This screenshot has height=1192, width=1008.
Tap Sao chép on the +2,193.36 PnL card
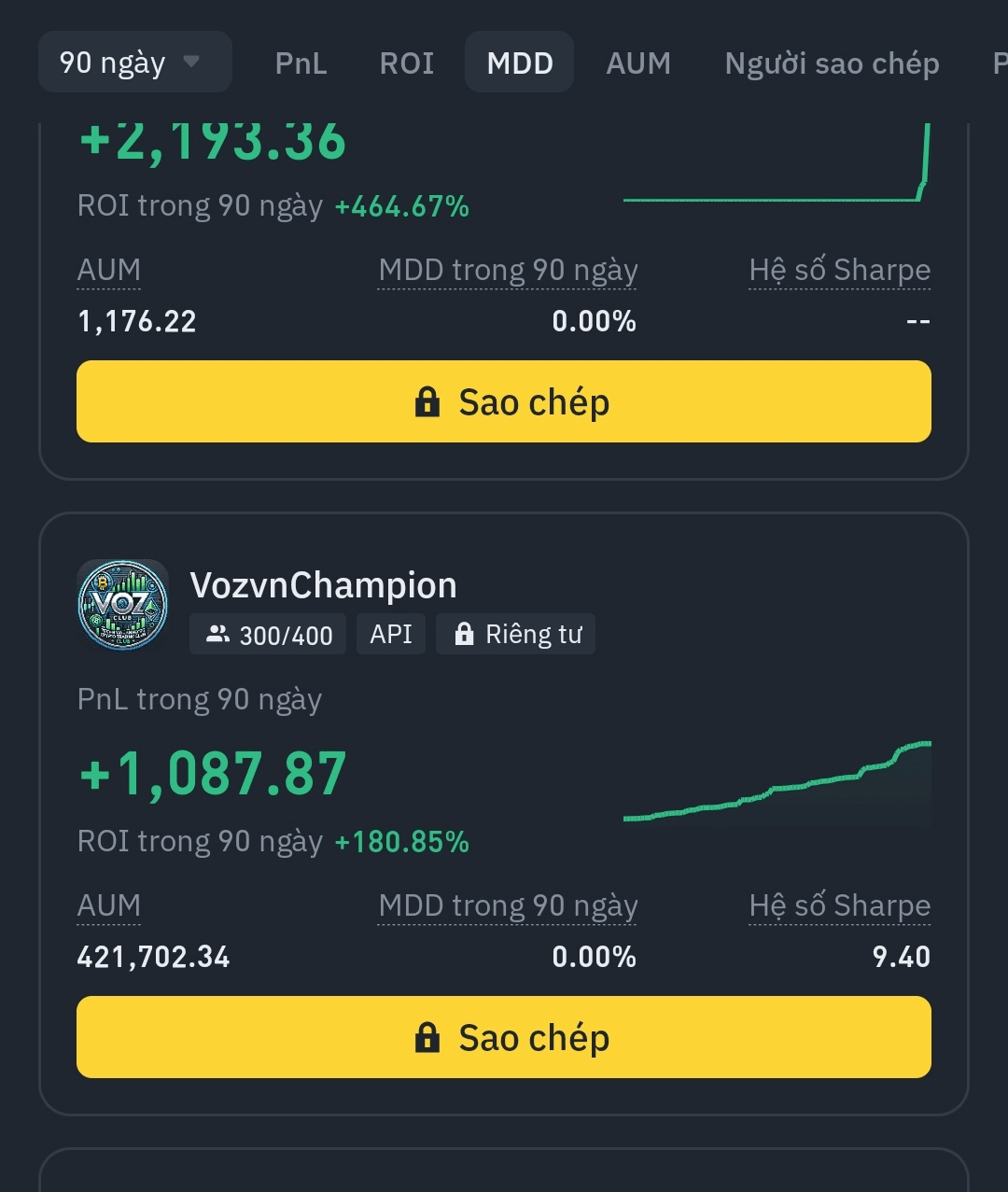pyautogui.click(x=504, y=401)
